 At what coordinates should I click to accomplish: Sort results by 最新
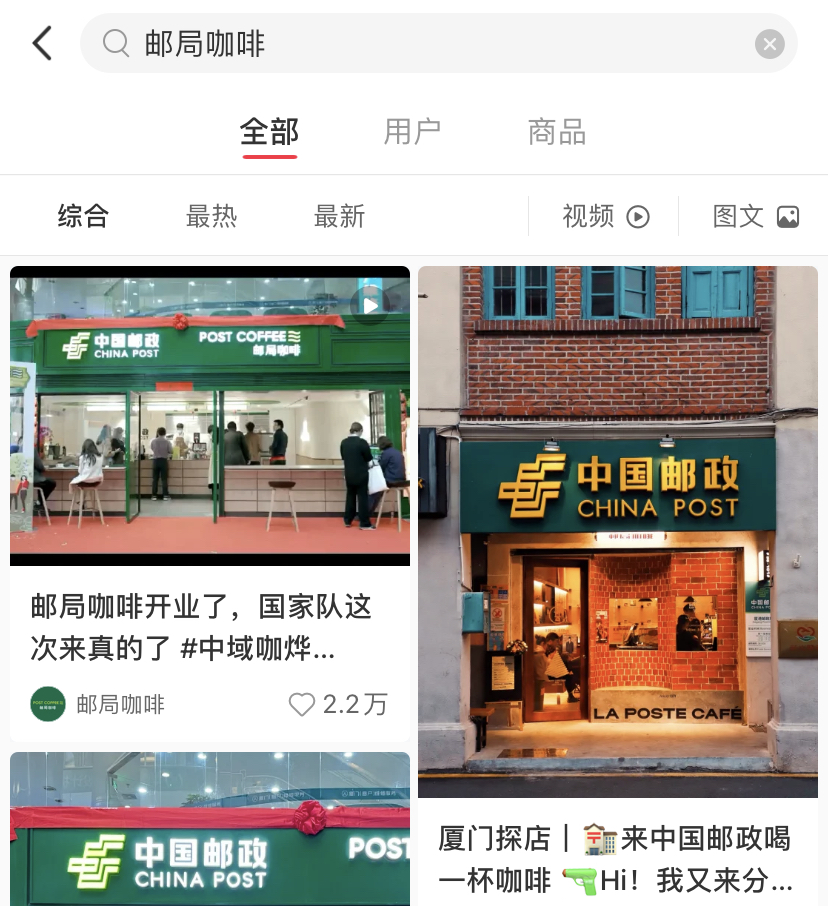pyautogui.click(x=339, y=216)
